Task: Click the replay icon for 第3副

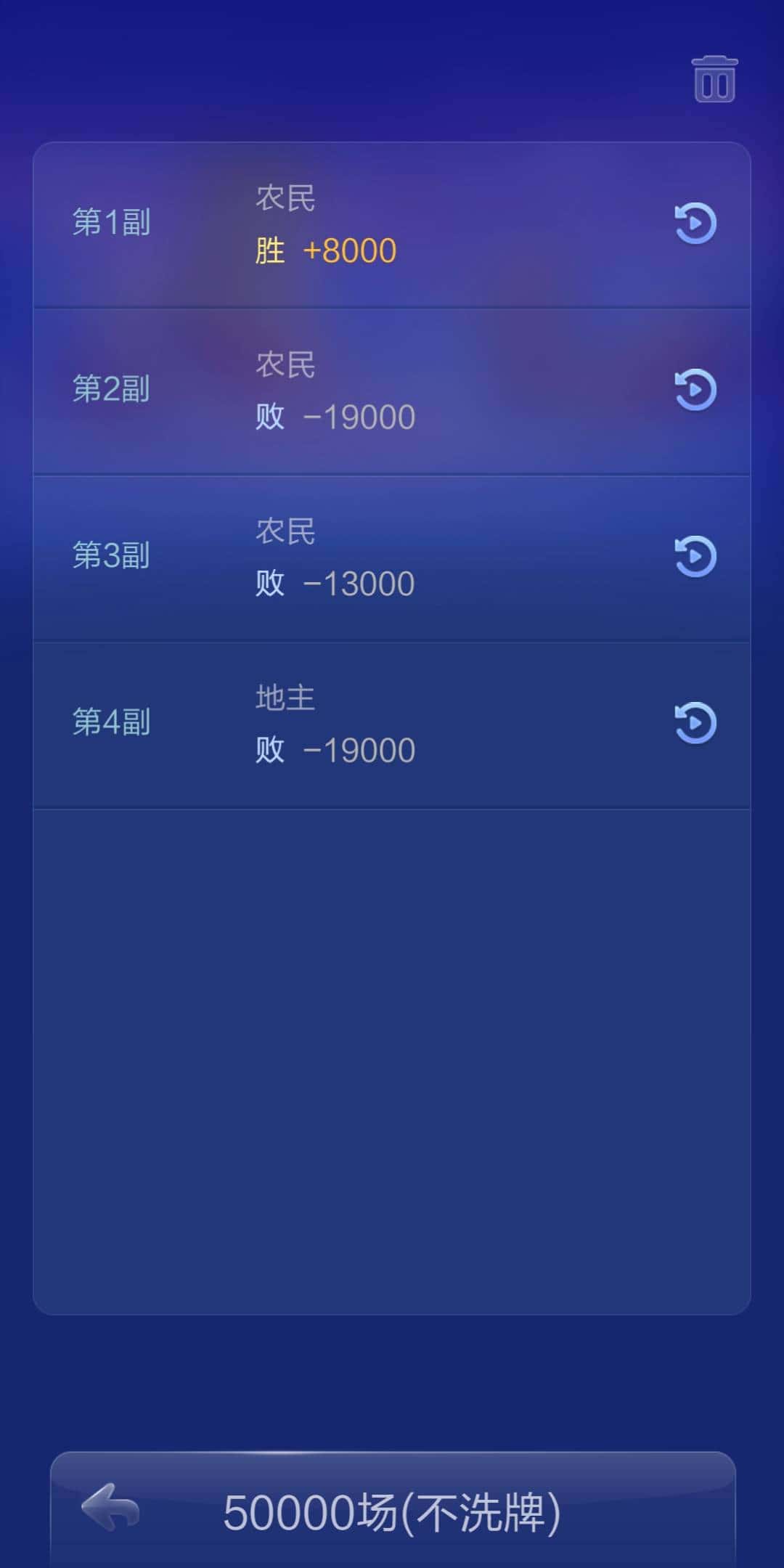Action: [694, 555]
